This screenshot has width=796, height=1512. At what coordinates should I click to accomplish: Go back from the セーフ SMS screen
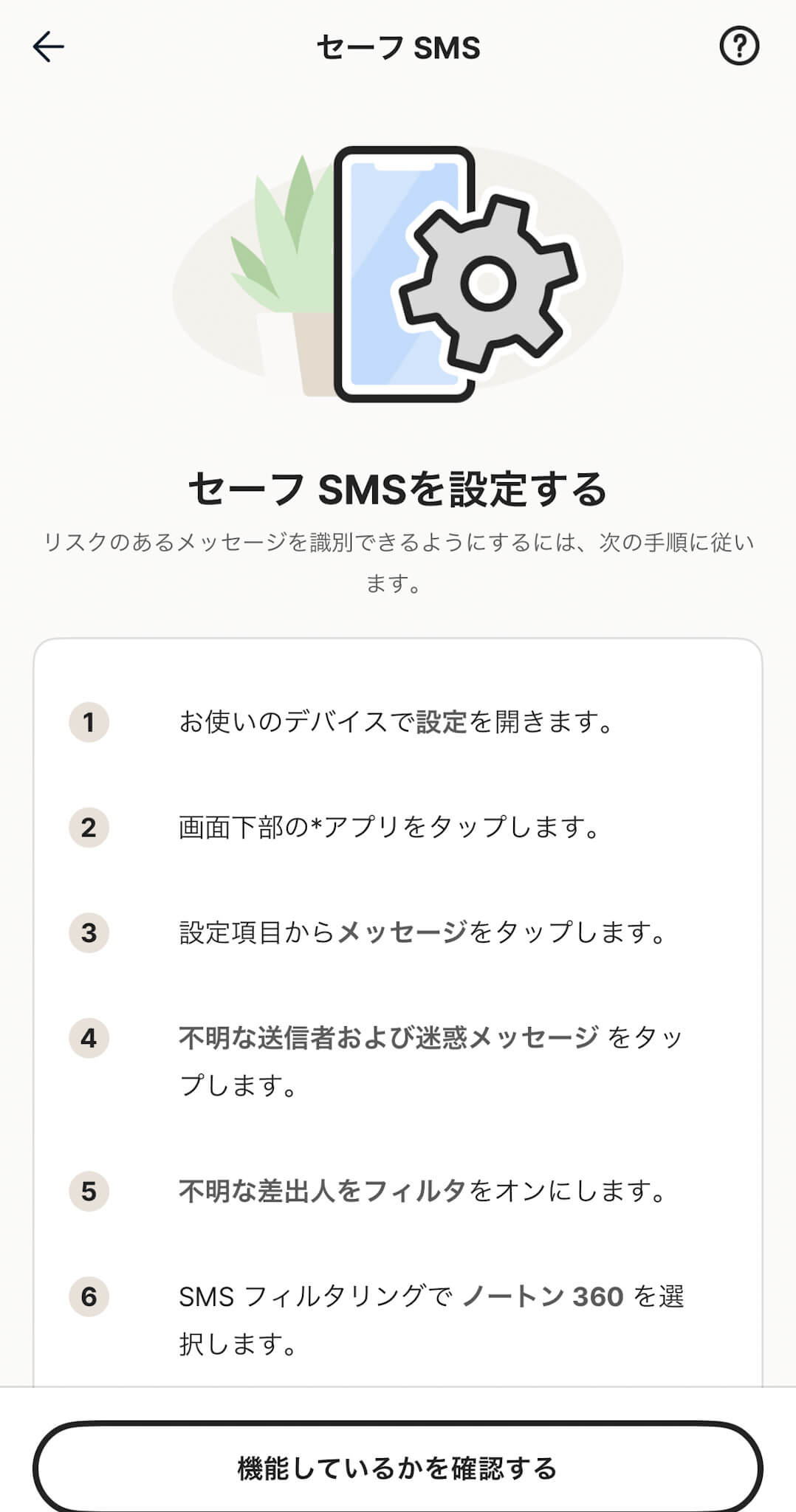pyautogui.click(x=49, y=47)
